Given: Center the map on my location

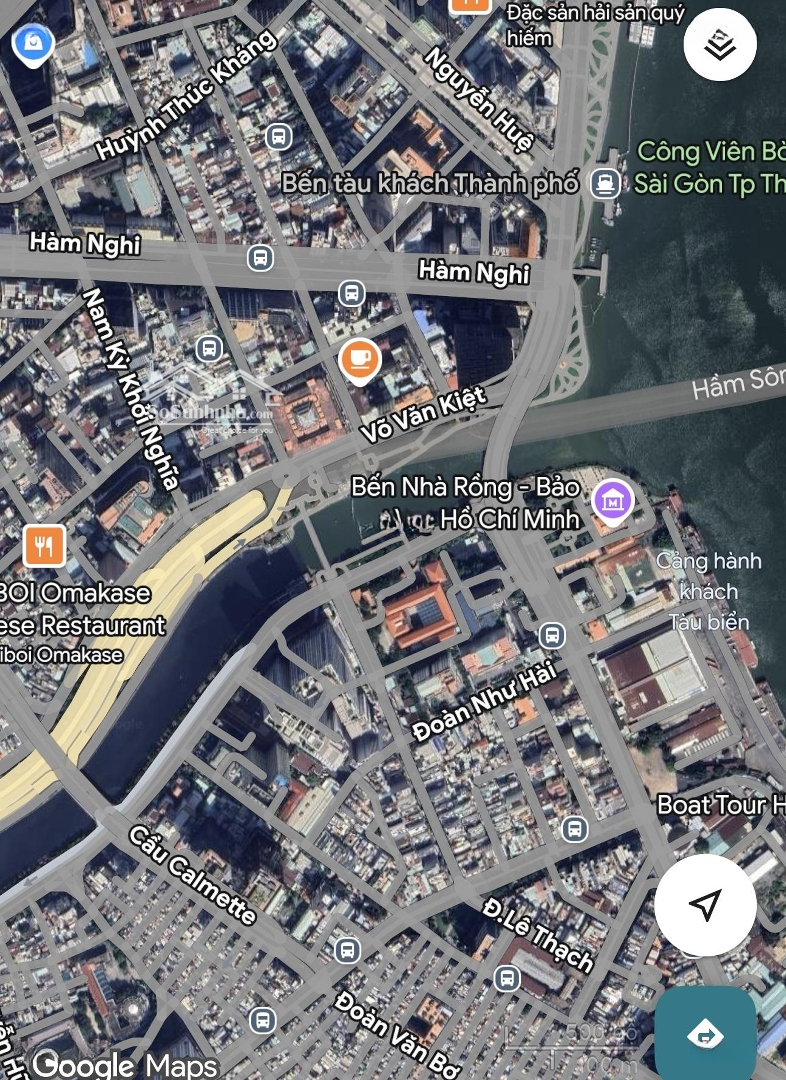Looking at the screenshot, I should 705,905.
